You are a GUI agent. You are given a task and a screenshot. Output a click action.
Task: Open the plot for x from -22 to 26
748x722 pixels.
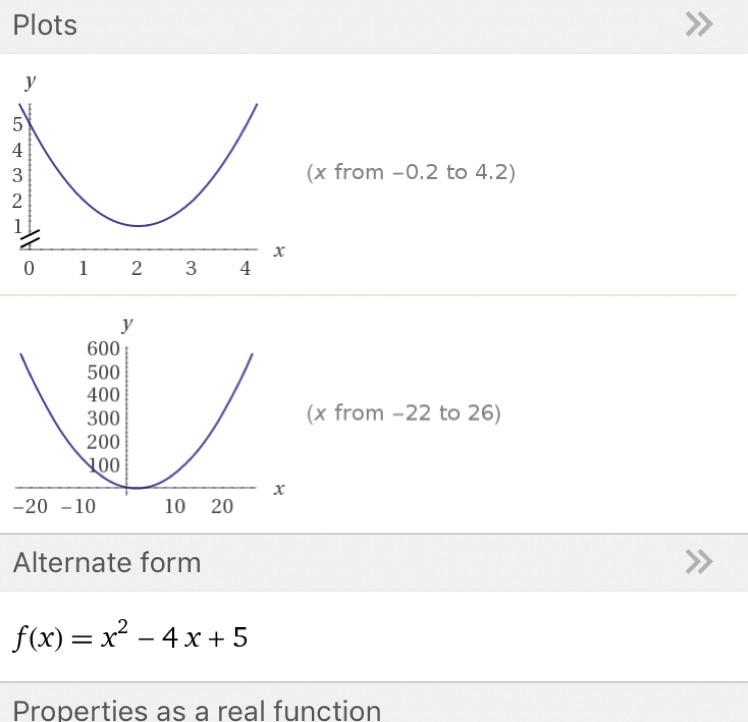click(x=148, y=416)
